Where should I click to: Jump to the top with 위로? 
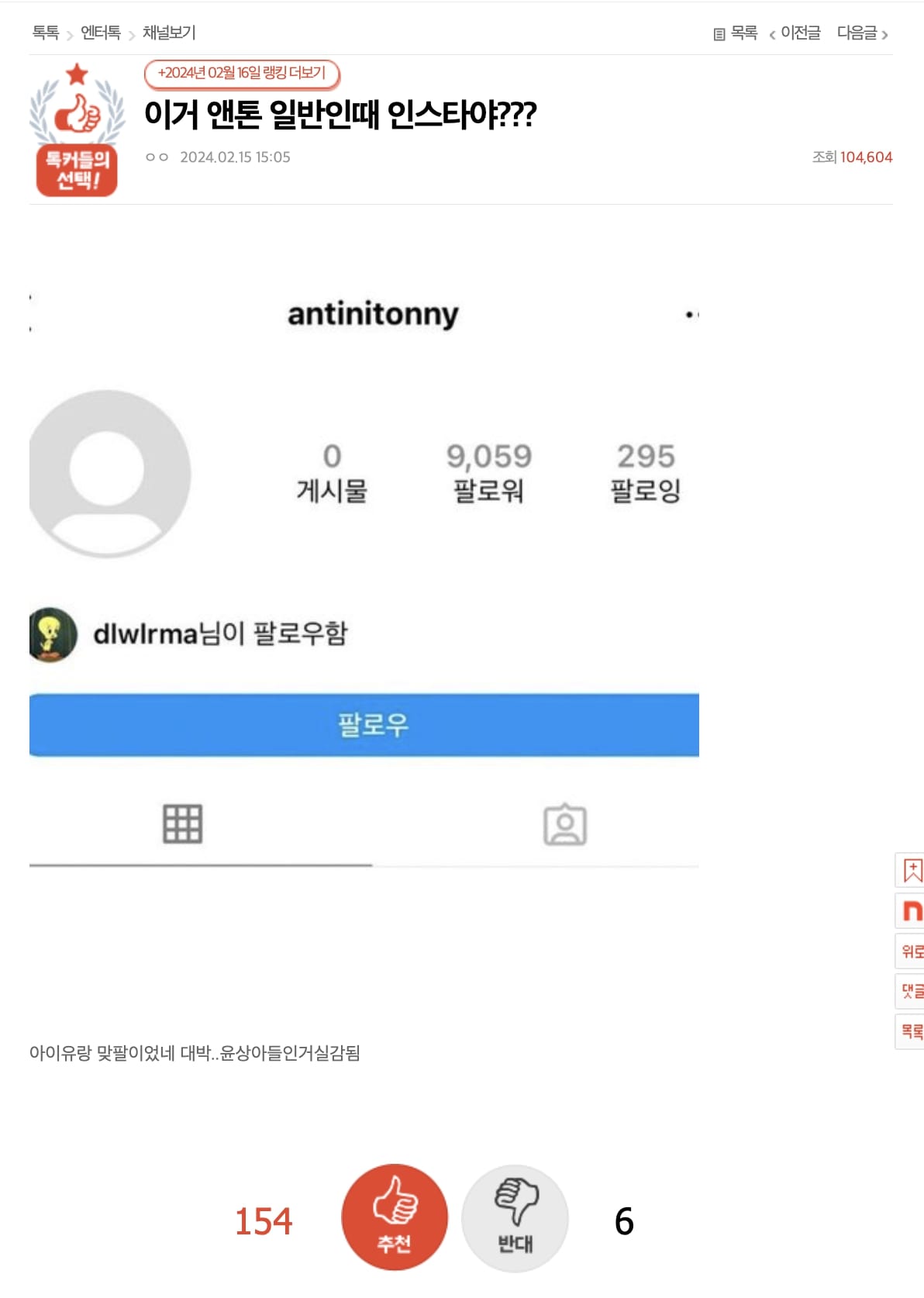[x=912, y=951]
